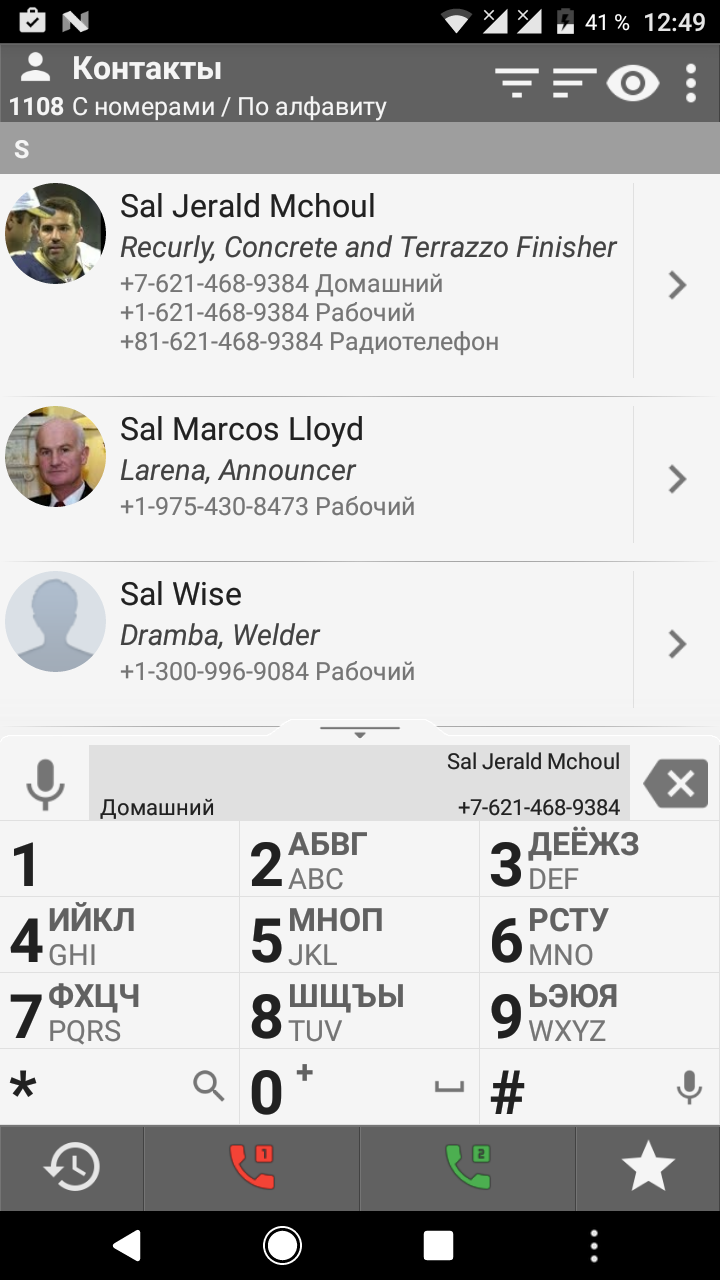
Task: Open favorites with the star tab
Action: [x=648, y=1168]
